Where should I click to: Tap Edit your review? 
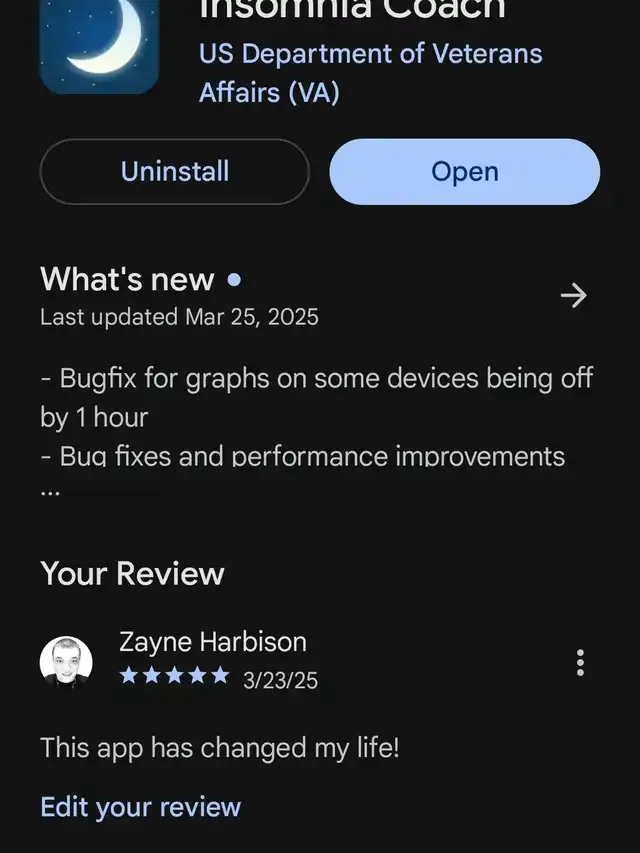click(141, 807)
